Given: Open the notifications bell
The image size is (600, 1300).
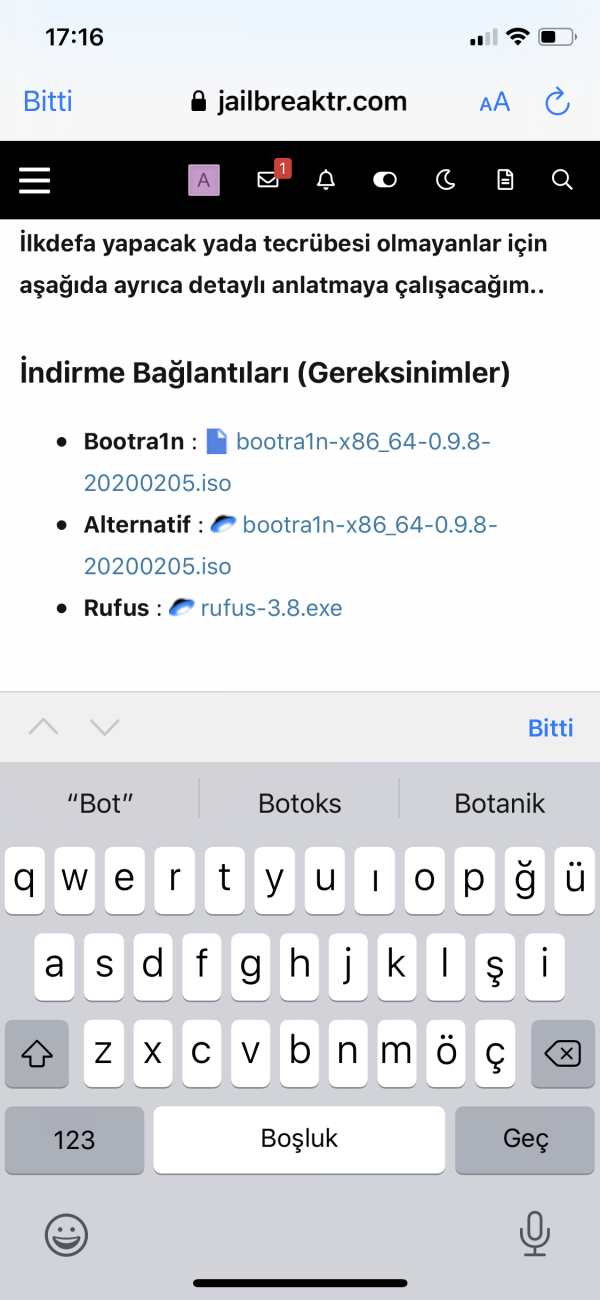Looking at the screenshot, I should [326, 180].
